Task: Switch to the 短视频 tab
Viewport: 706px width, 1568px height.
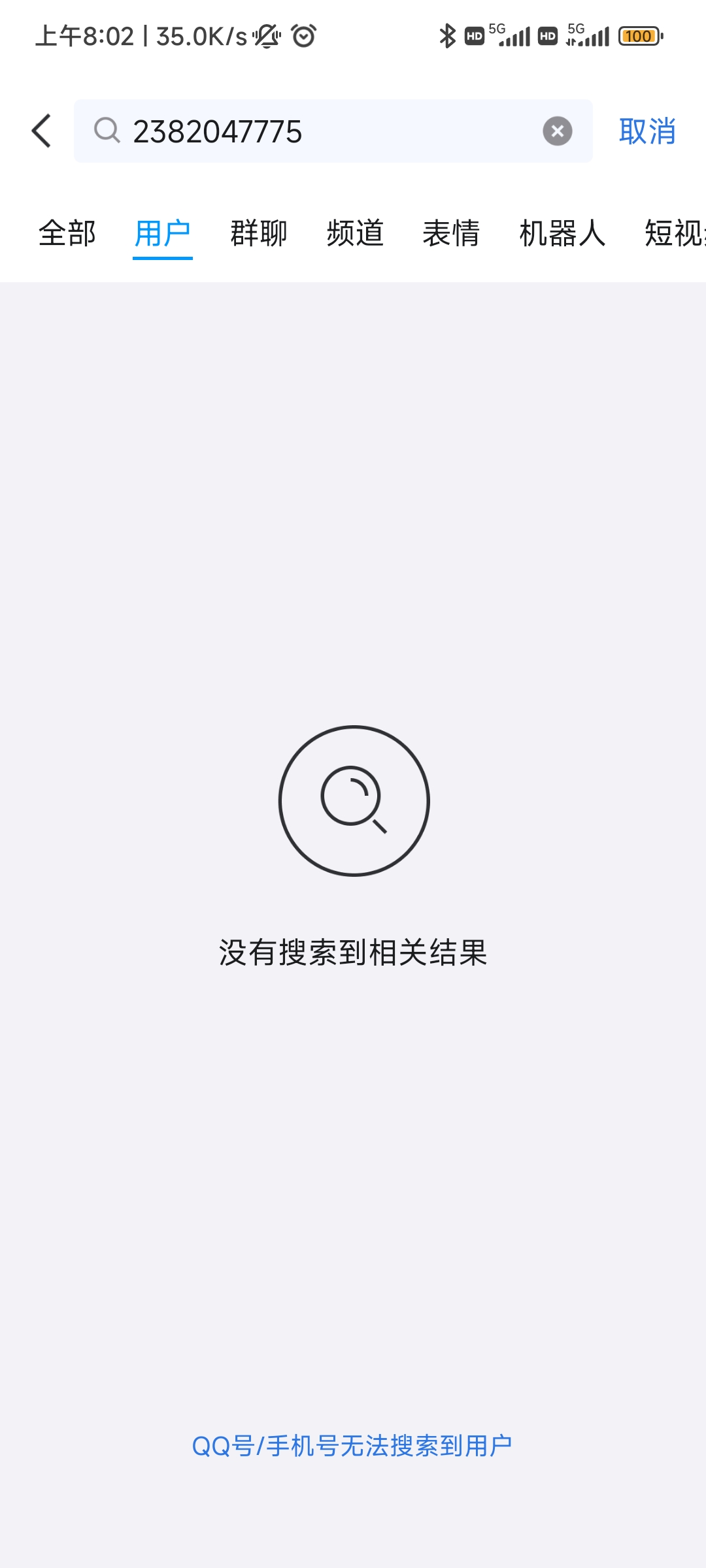Action: (675, 234)
